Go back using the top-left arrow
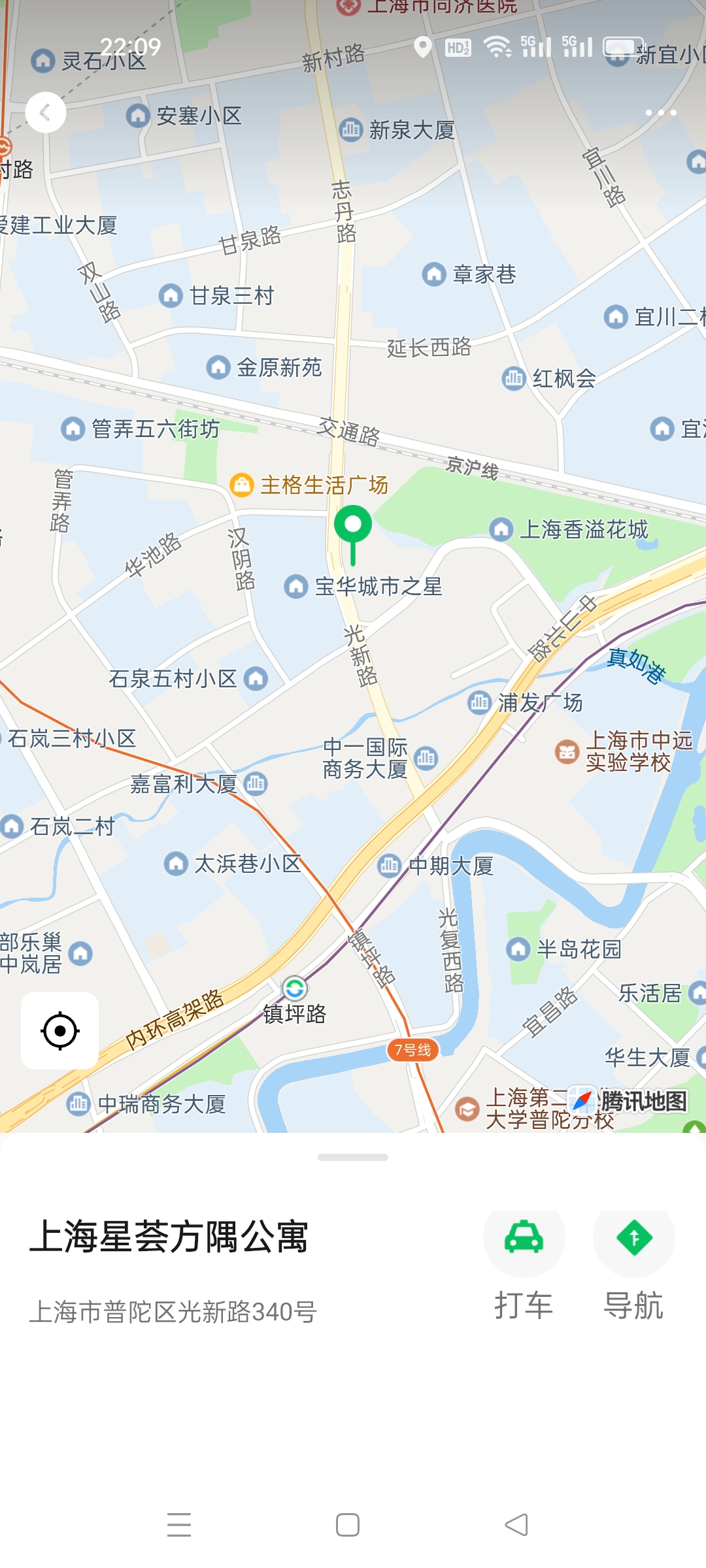 point(45,112)
